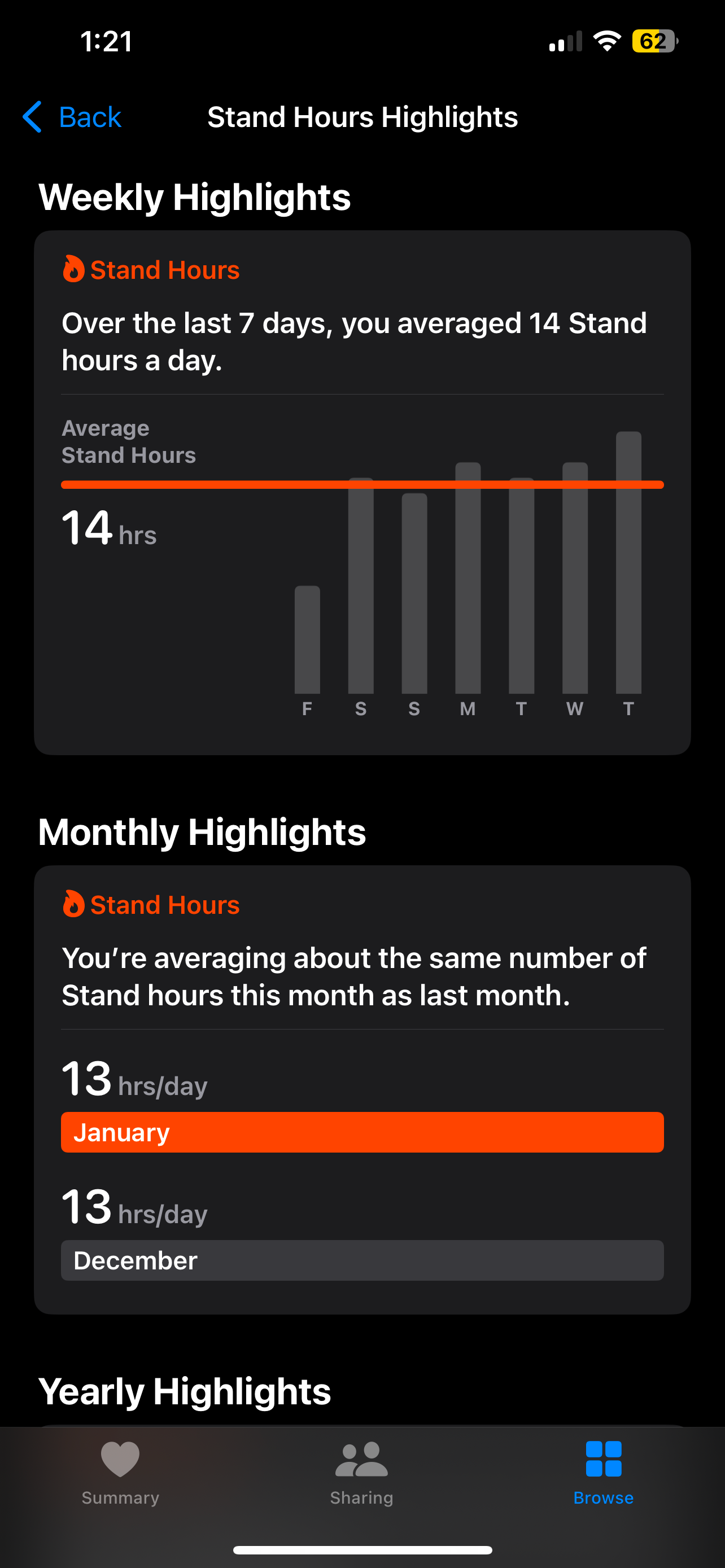Go back from Stand Hours Highlights

click(72, 117)
